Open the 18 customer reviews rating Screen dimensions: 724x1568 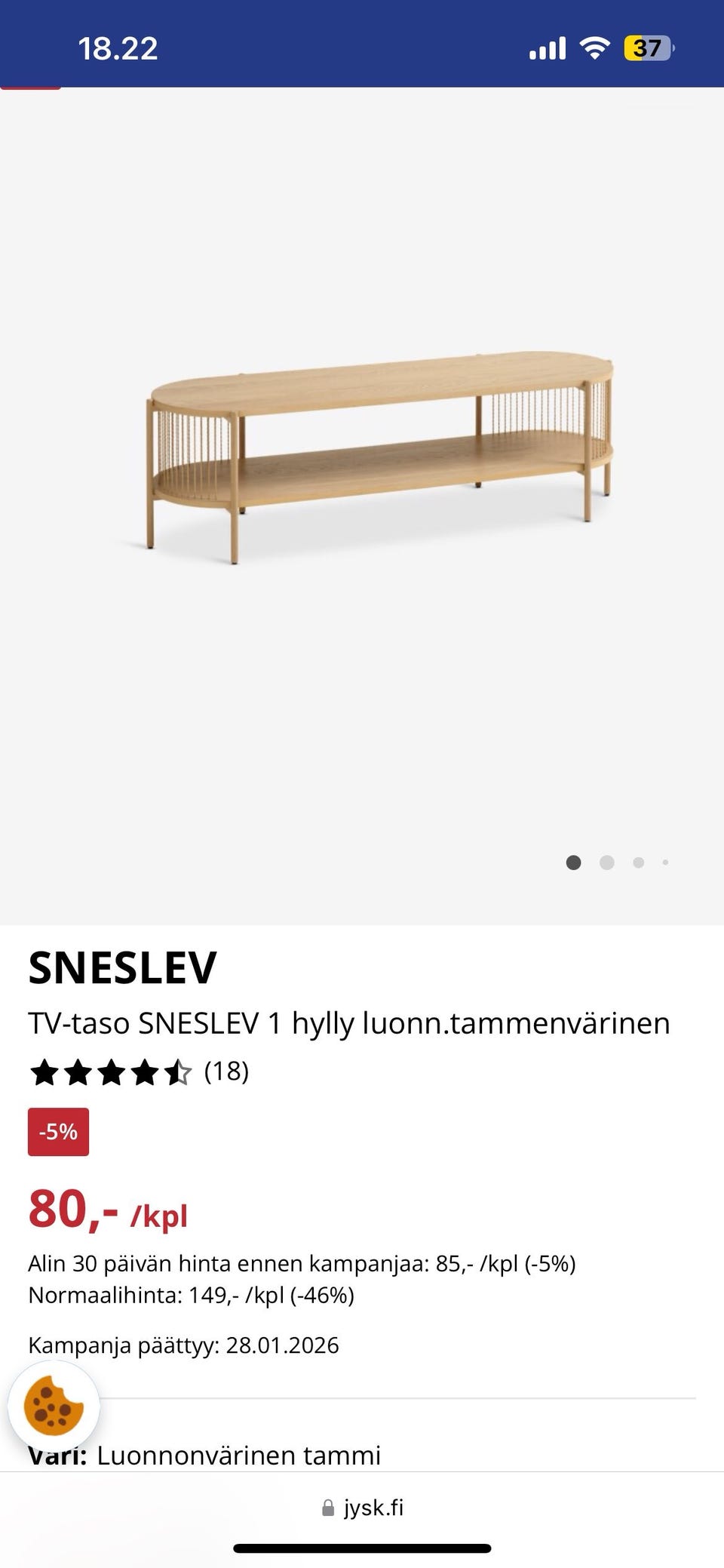click(x=139, y=1071)
